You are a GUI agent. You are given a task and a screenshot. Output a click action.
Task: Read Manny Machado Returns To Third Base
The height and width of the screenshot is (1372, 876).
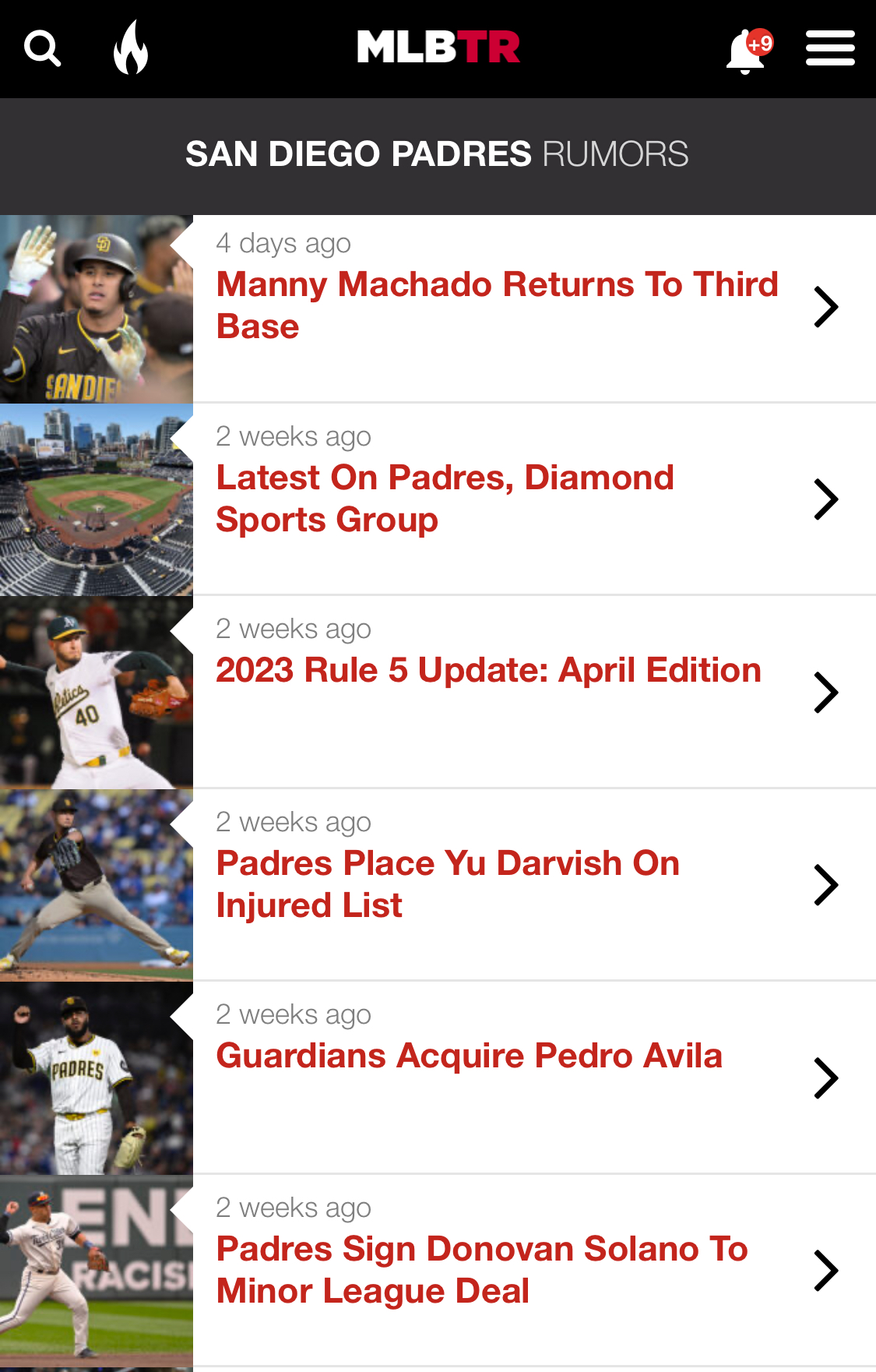click(x=497, y=305)
